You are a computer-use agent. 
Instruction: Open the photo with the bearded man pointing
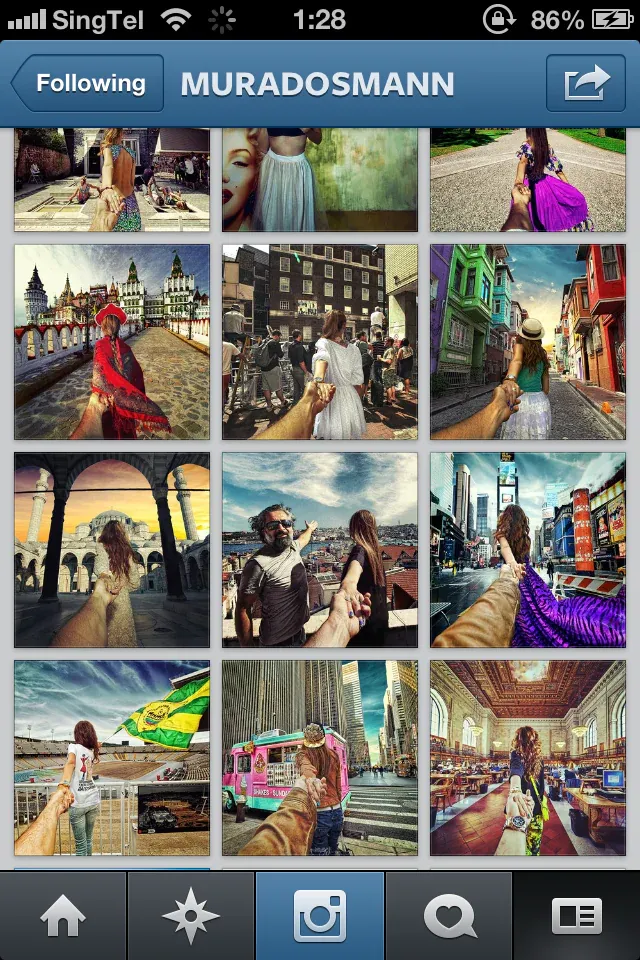[x=320, y=550]
